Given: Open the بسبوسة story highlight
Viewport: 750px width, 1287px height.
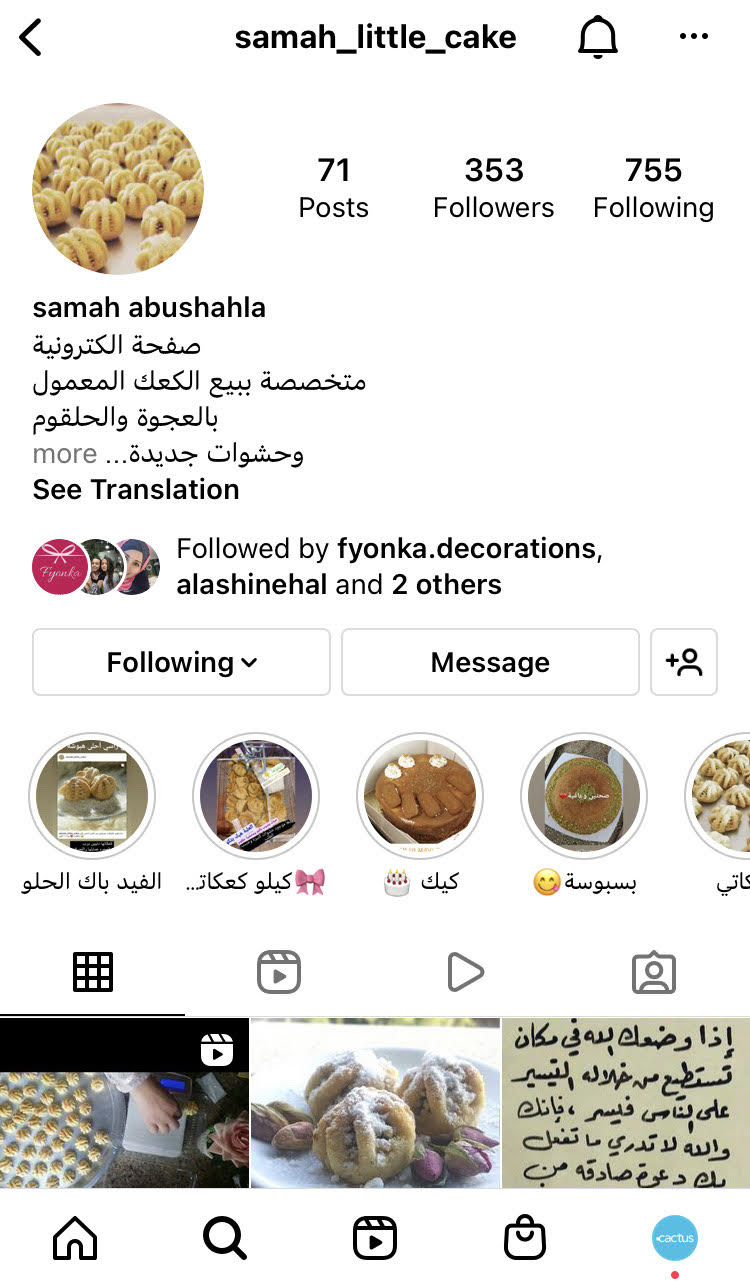Looking at the screenshot, I should coord(584,797).
